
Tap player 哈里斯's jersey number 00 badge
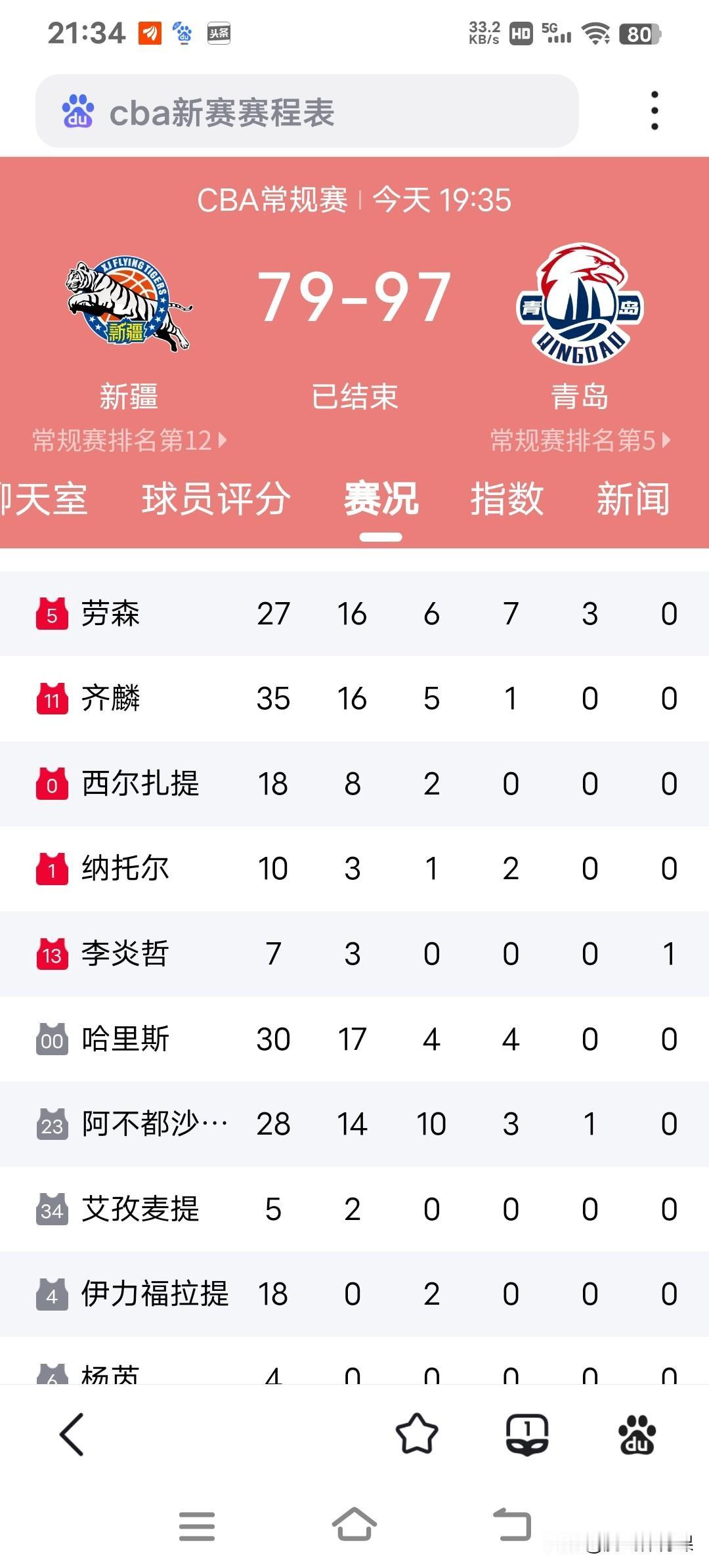[53, 1039]
